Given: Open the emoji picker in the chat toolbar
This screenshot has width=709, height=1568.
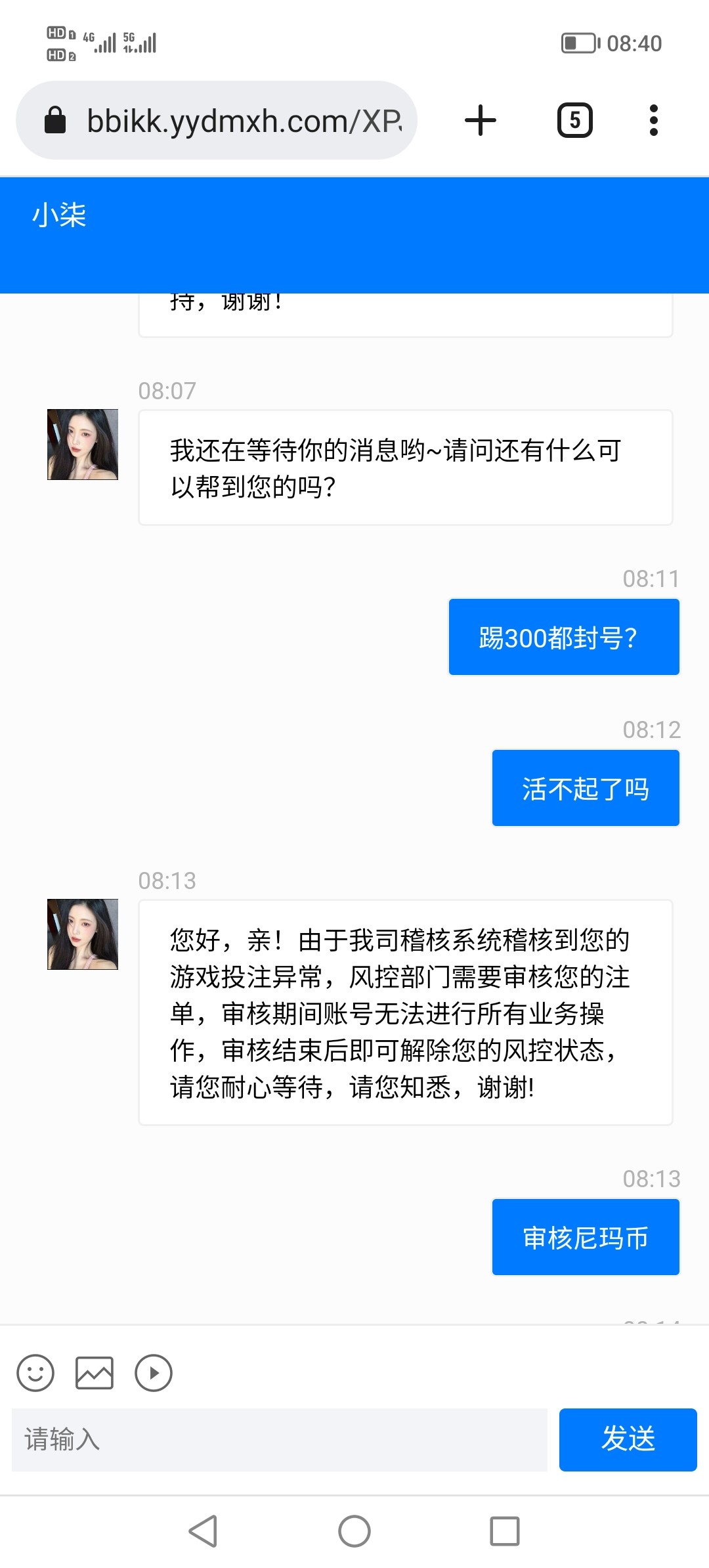Looking at the screenshot, I should pyautogui.click(x=35, y=1372).
